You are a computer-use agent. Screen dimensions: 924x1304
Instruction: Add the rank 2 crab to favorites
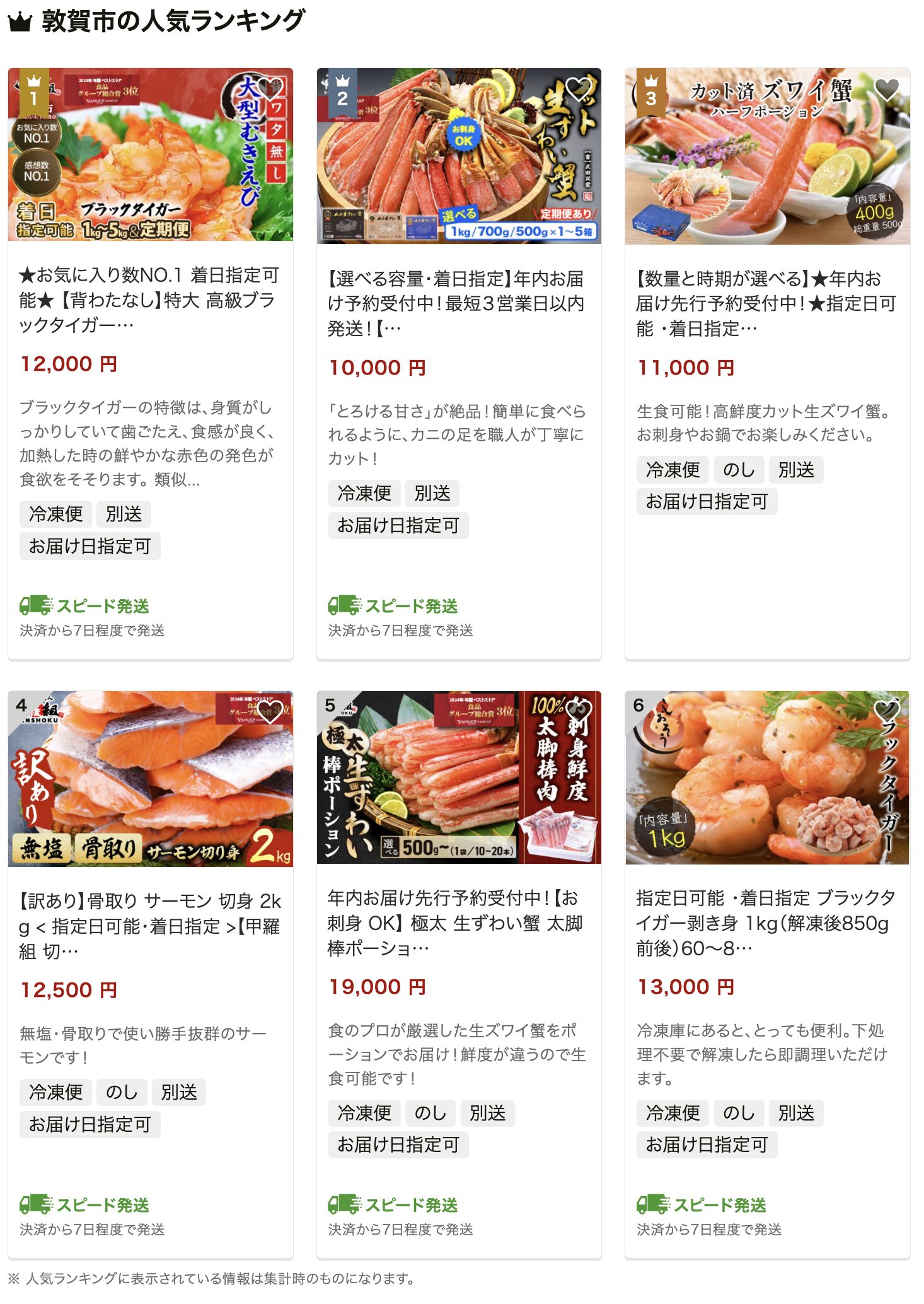click(579, 89)
